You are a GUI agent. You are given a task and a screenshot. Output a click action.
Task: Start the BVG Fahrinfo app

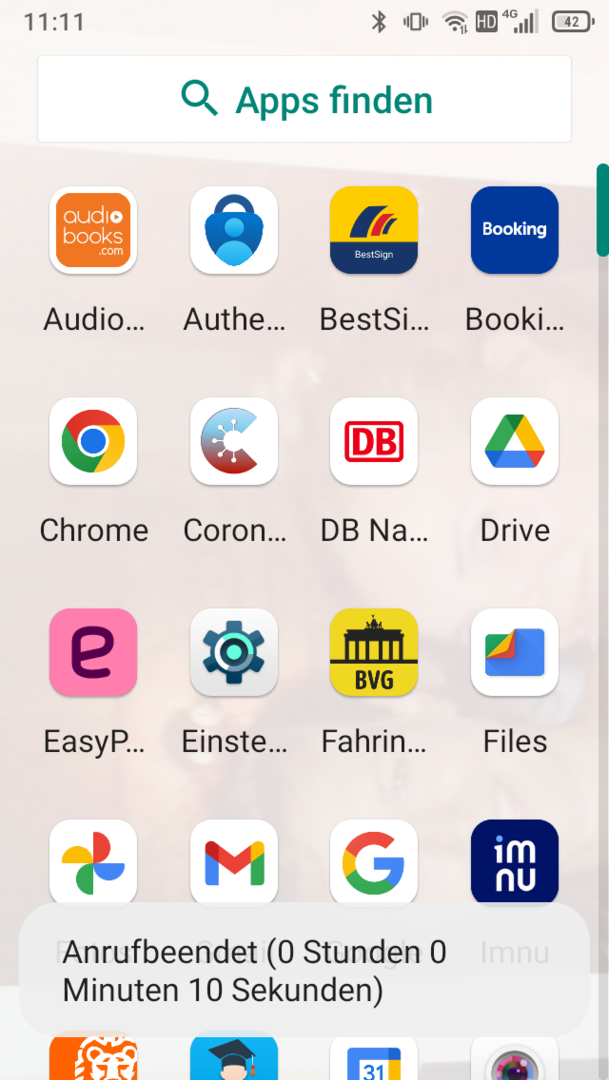coord(374,652)
